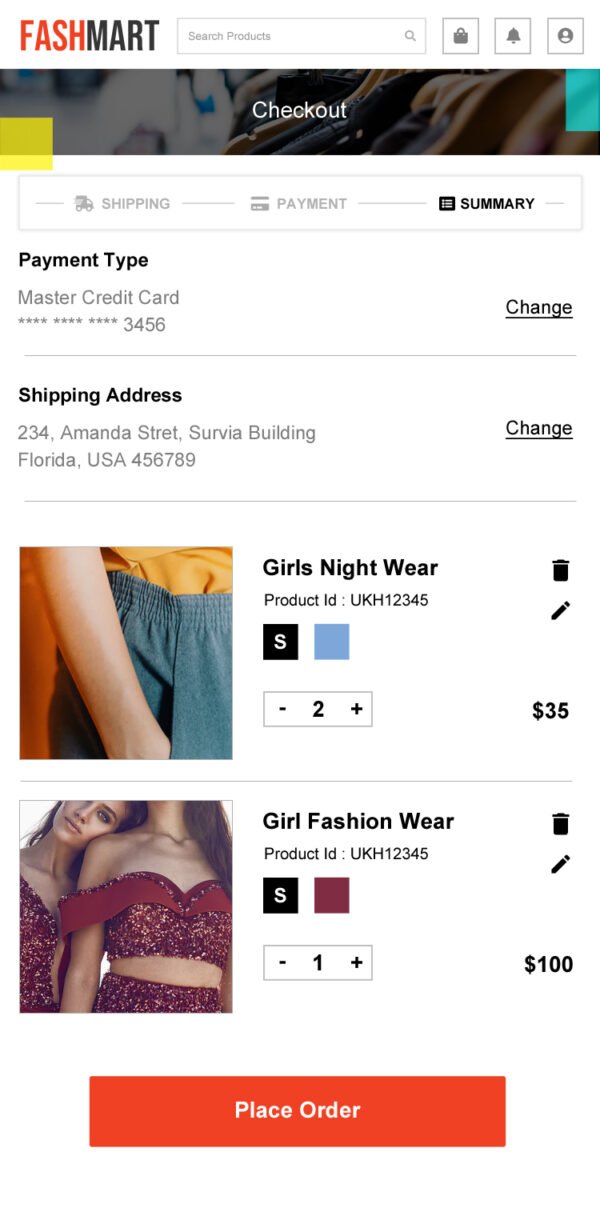Add one more Girl Fashion Wear
The width and height of the screenshot is (600, 1208).
(356, 963)
